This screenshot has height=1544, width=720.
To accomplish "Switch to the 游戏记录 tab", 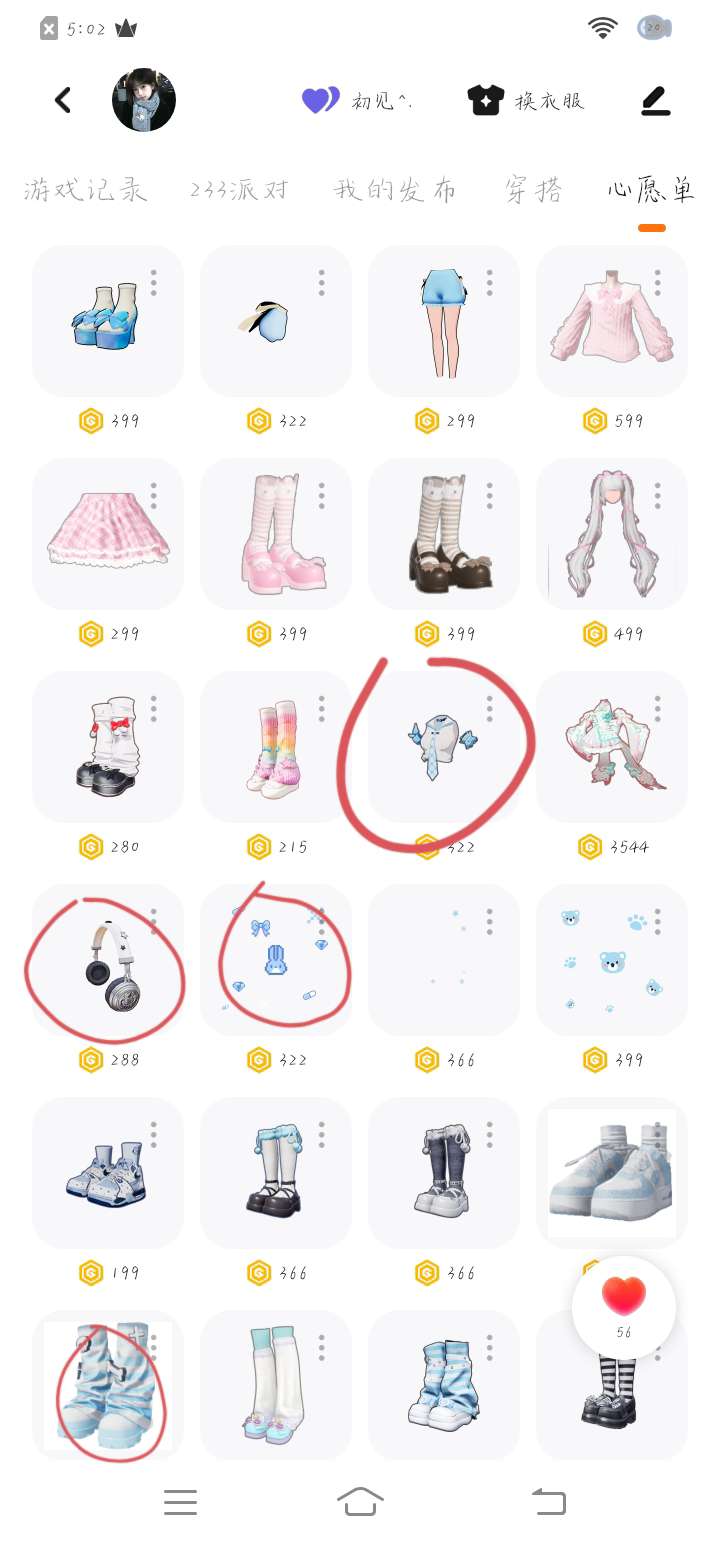I will click(x=86, y=190).
